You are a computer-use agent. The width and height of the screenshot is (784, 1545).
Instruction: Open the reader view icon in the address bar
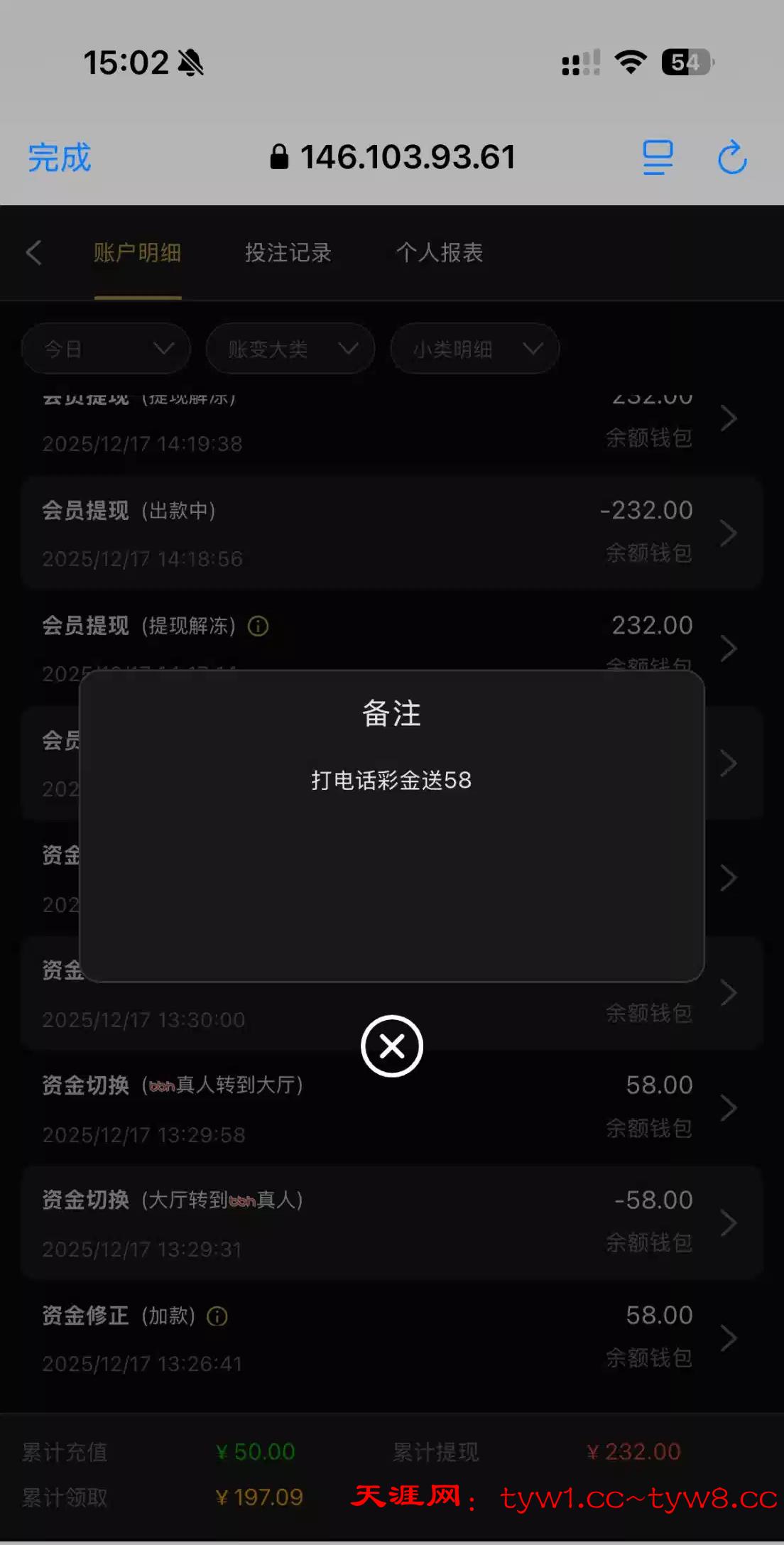click(658, 158)
